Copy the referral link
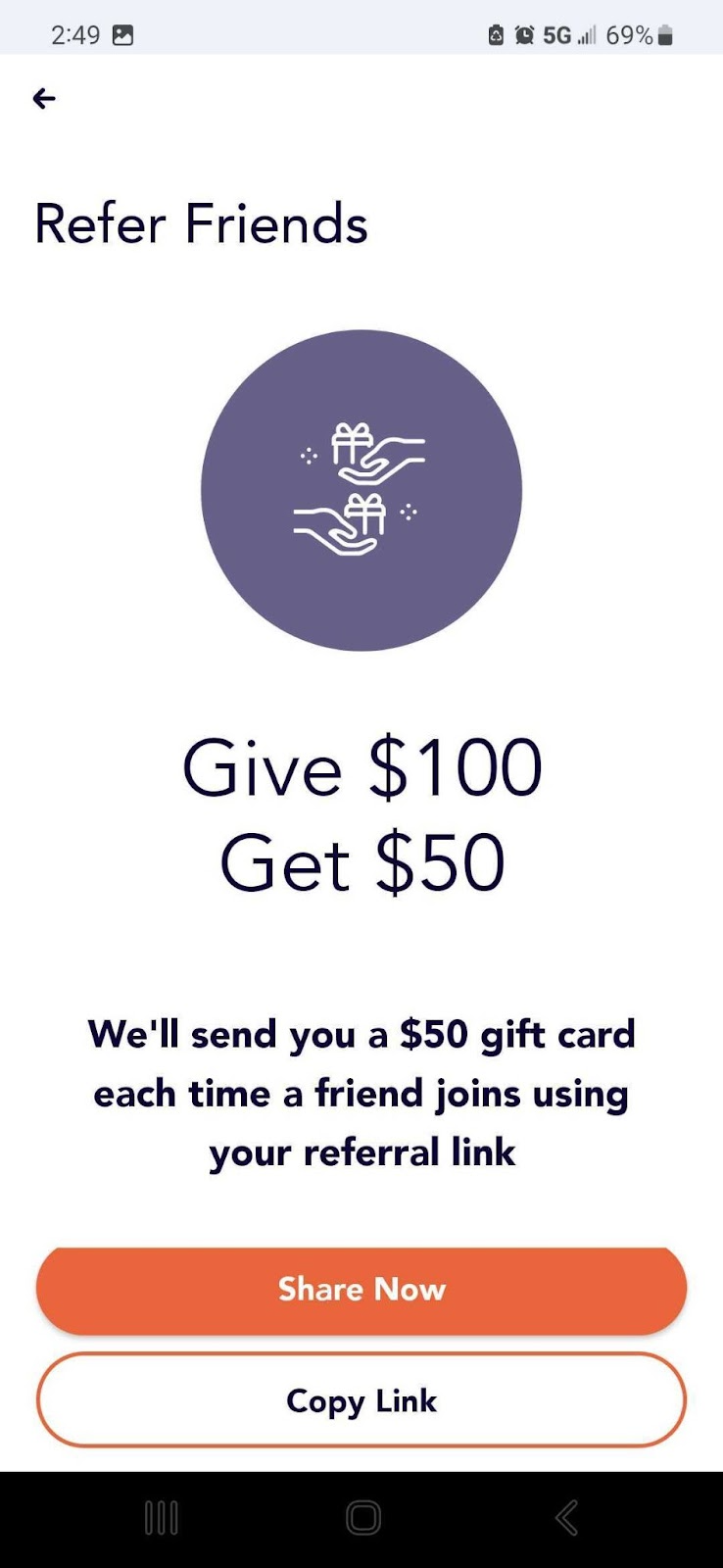The width and height of the screenshot is (723, 1568). [x=361, y=1400]
